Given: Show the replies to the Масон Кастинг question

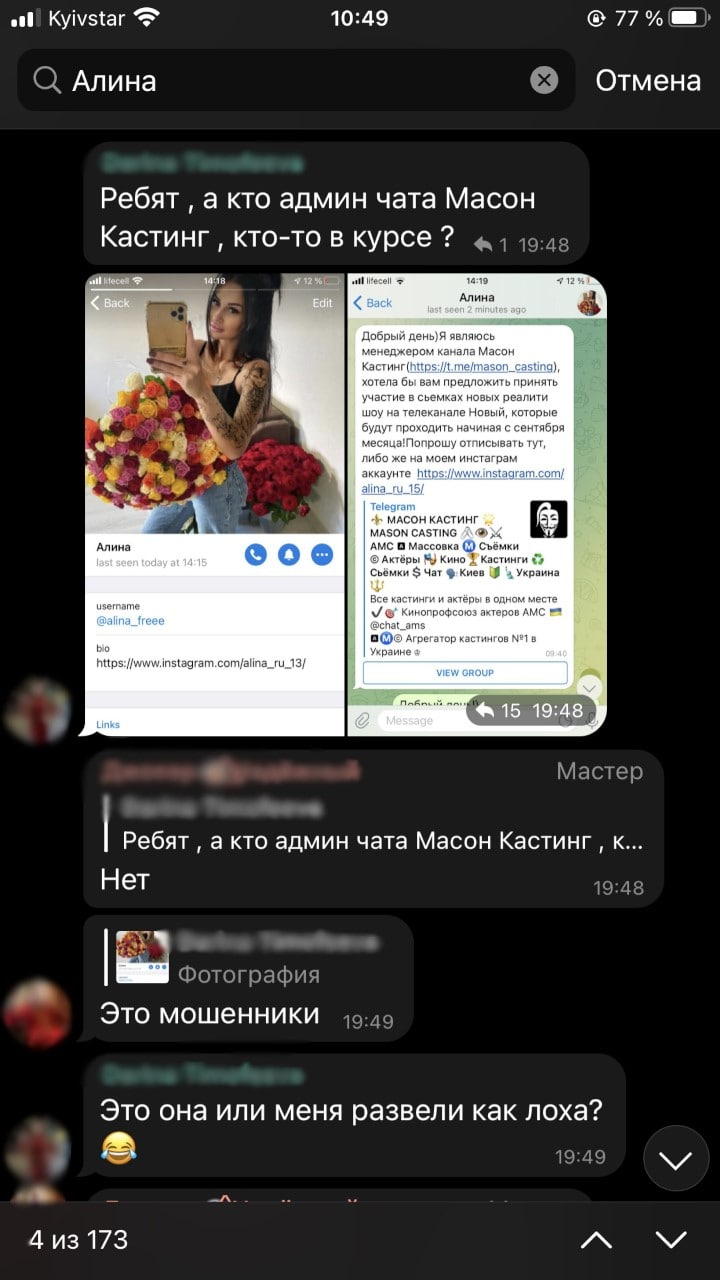Looking at the screenshot, I should pos(492,244).
